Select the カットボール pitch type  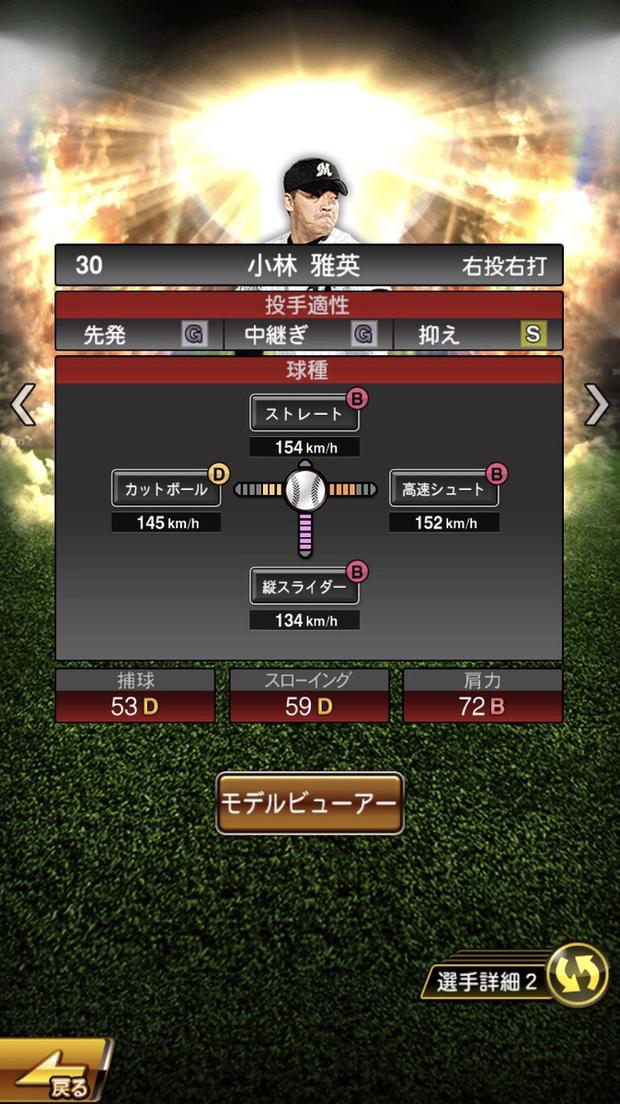[x=166, y=489]
